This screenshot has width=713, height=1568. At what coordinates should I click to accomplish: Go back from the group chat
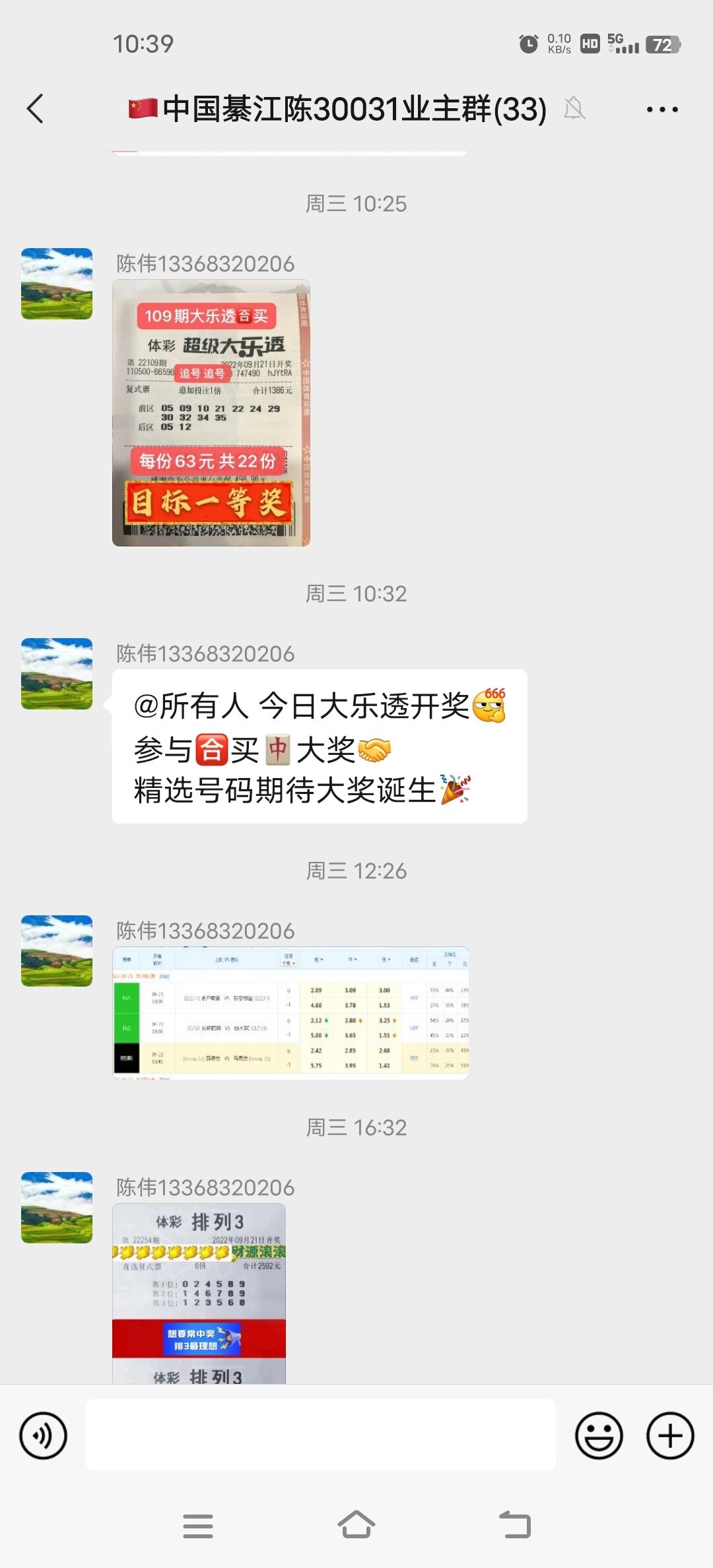pyautogui.click(x=36, y=109)
